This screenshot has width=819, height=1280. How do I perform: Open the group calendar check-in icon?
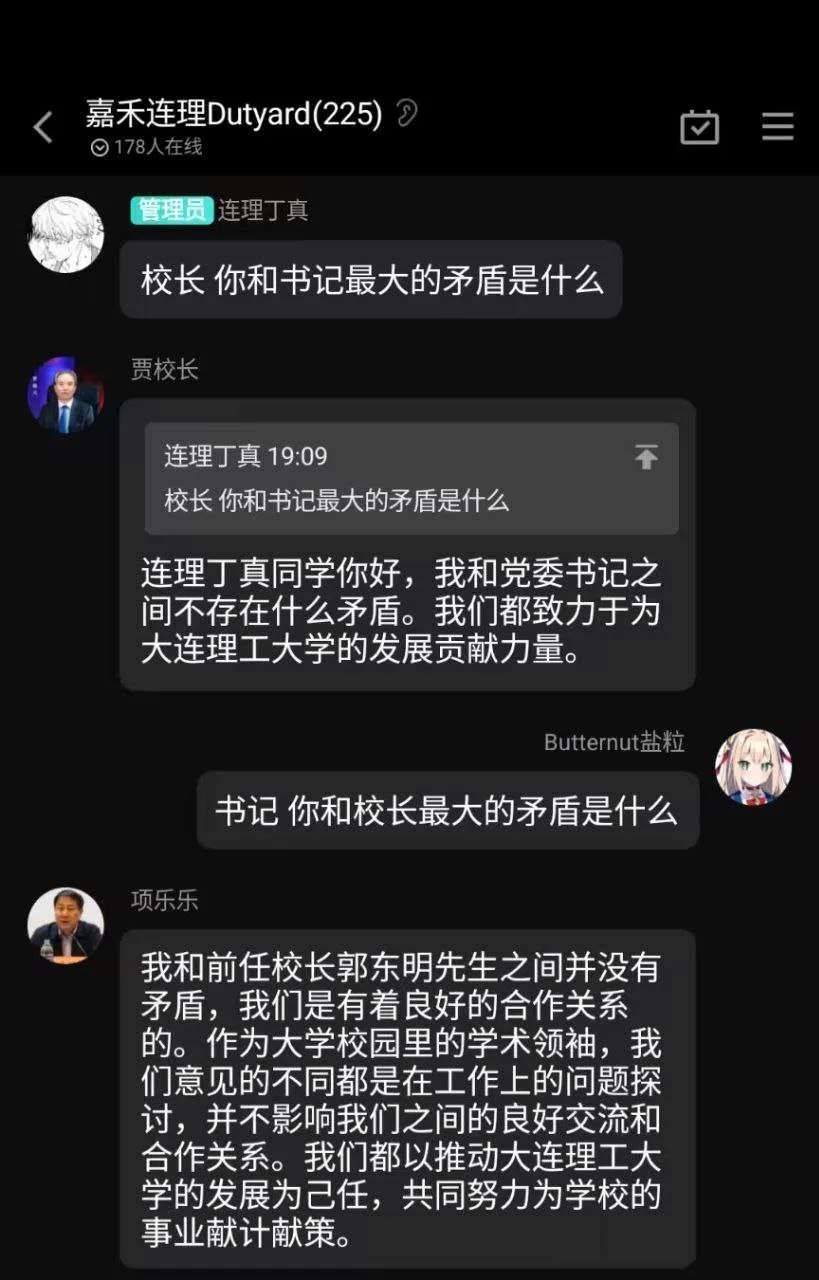[x=699, y=127]
